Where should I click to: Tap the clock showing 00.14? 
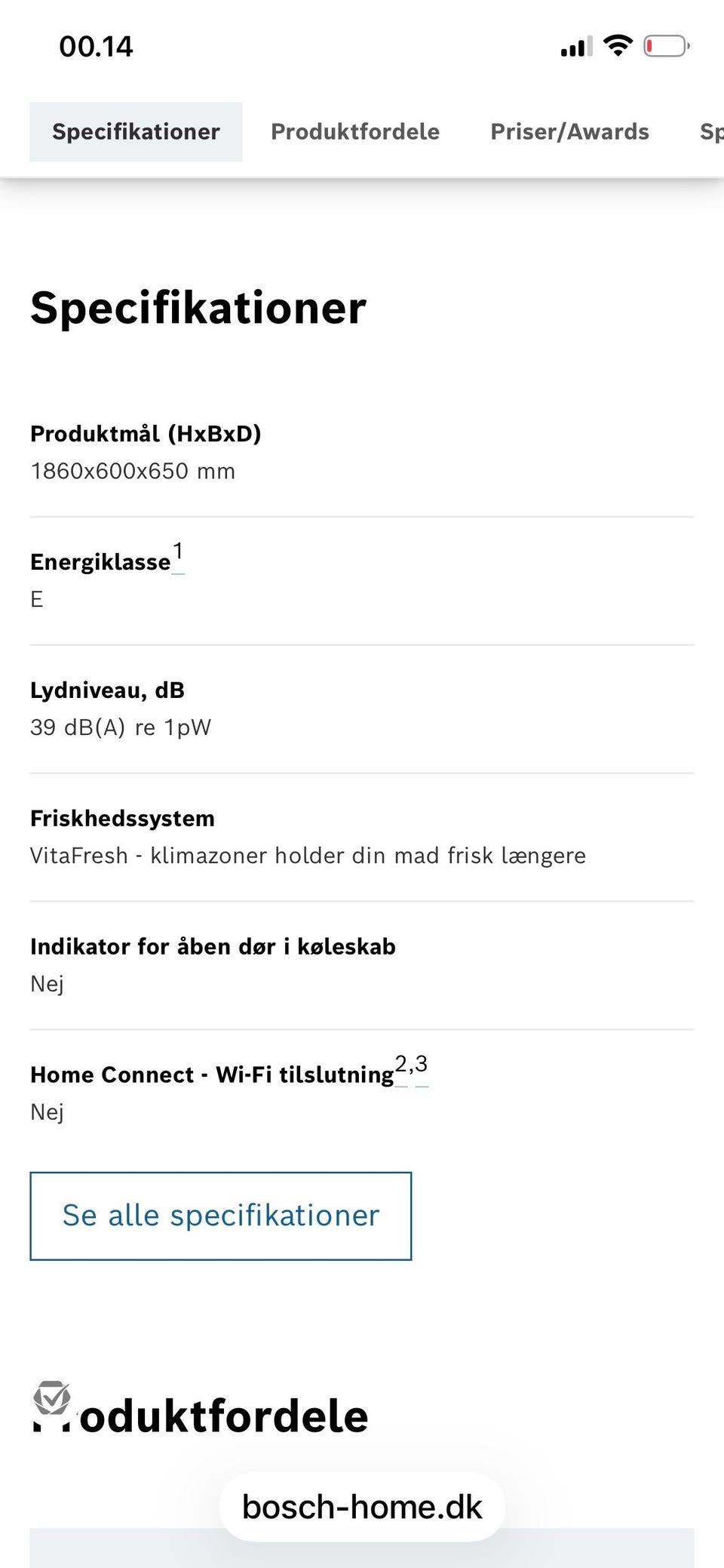(96, 47)
